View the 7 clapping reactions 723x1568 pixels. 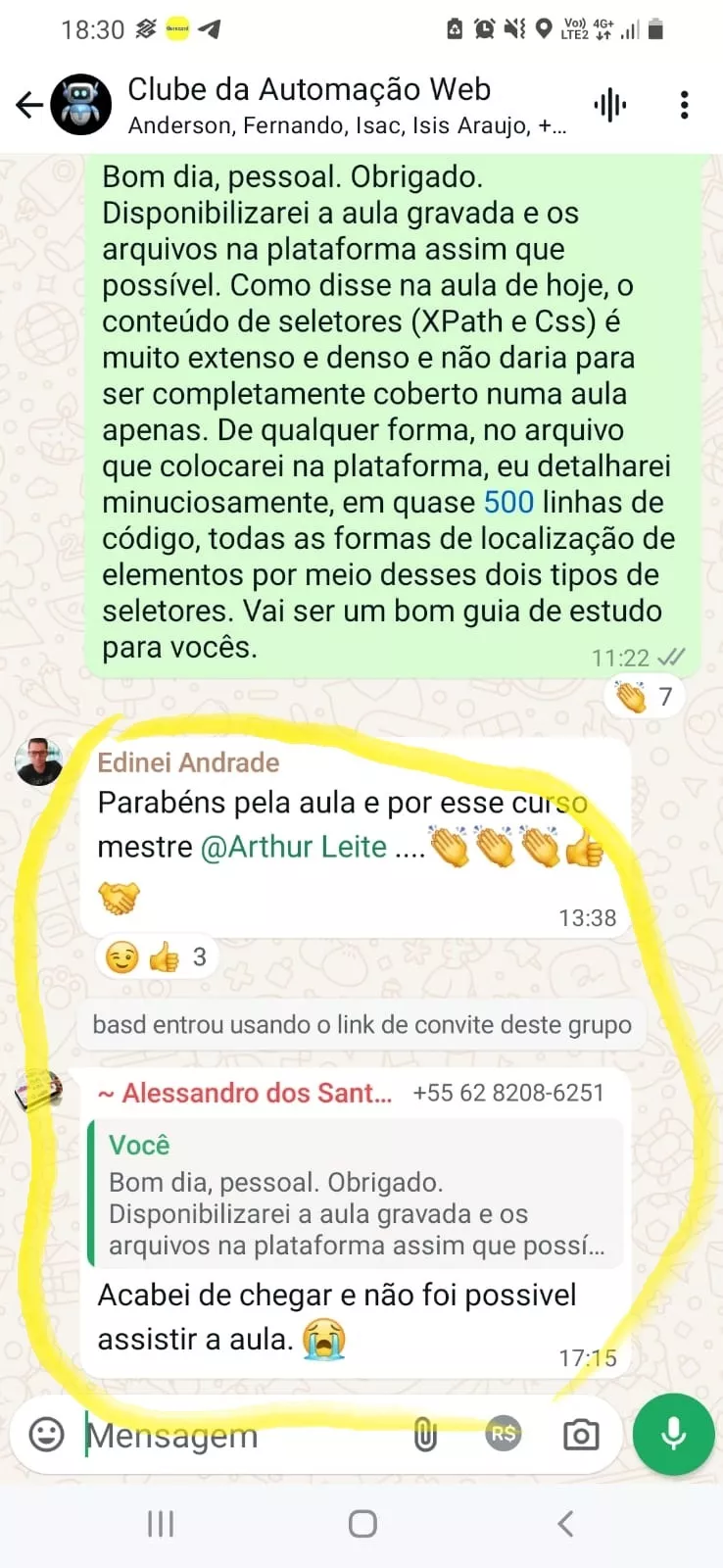[645, 697]
